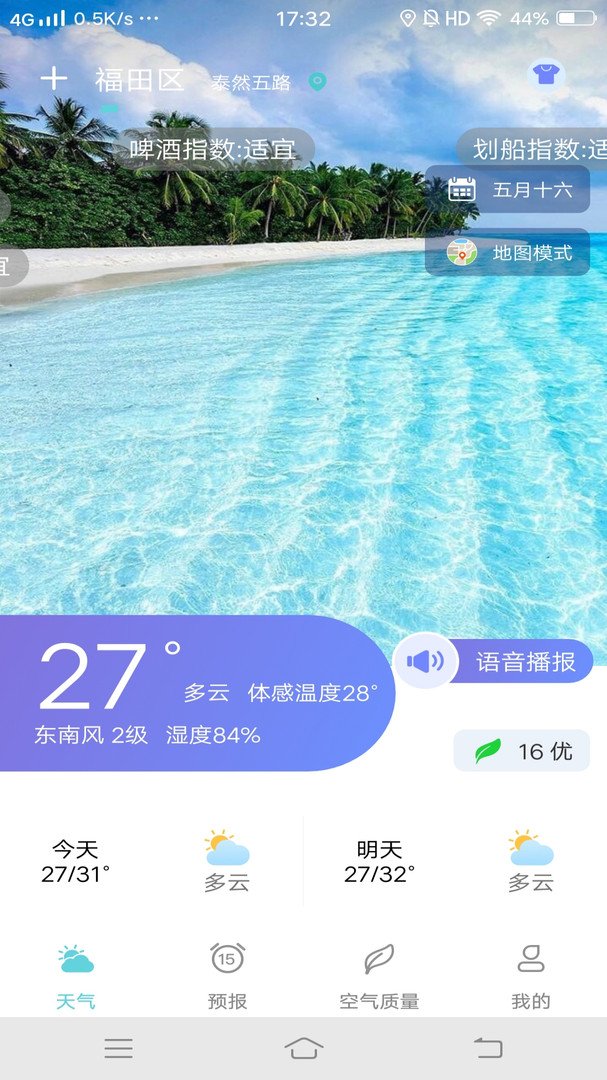Switch to 地图模式 map view

click(508, 252)
